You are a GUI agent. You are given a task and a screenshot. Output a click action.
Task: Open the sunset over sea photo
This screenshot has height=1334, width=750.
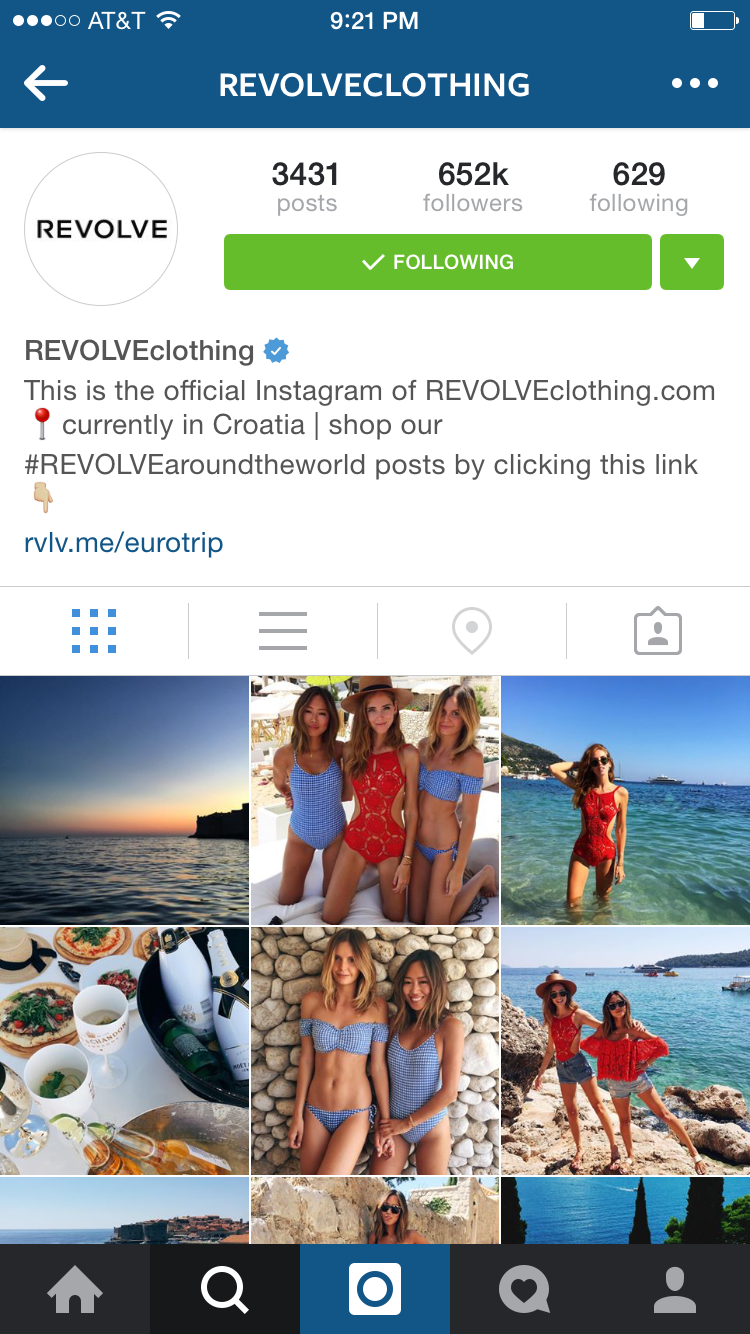point(124,799)
